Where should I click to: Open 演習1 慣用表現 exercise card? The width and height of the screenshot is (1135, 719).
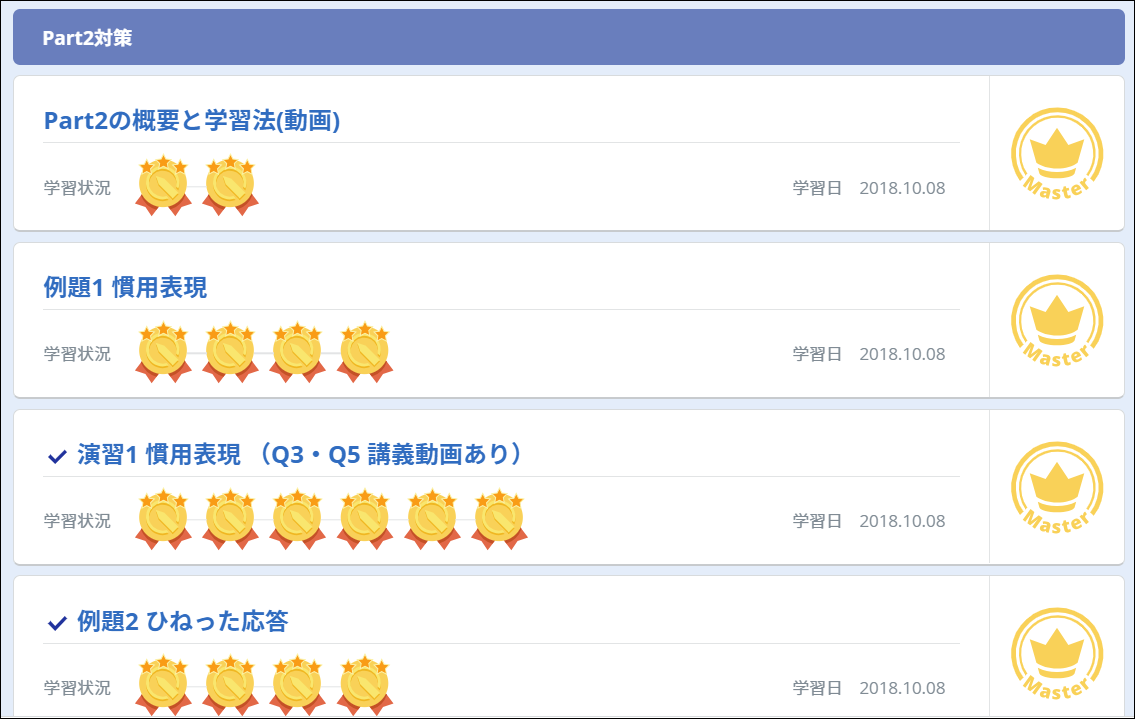point(300,455)
